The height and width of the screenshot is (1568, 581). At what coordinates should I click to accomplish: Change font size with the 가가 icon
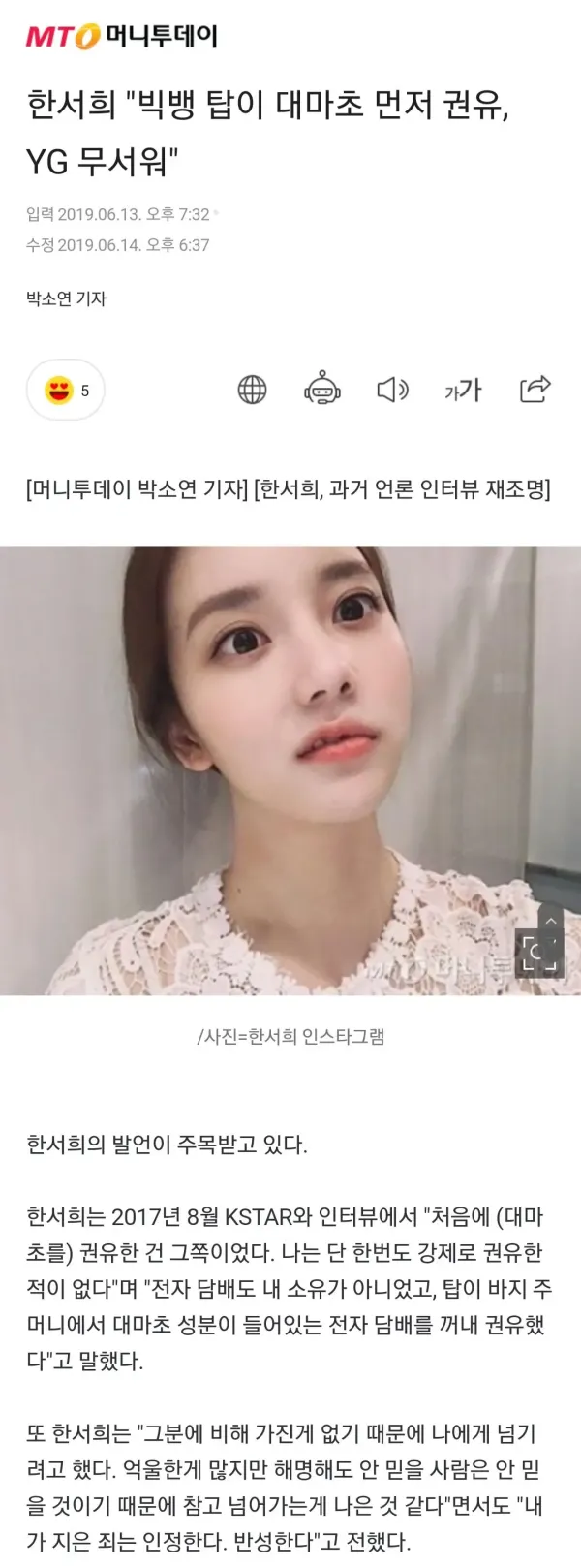pos(463,390)
